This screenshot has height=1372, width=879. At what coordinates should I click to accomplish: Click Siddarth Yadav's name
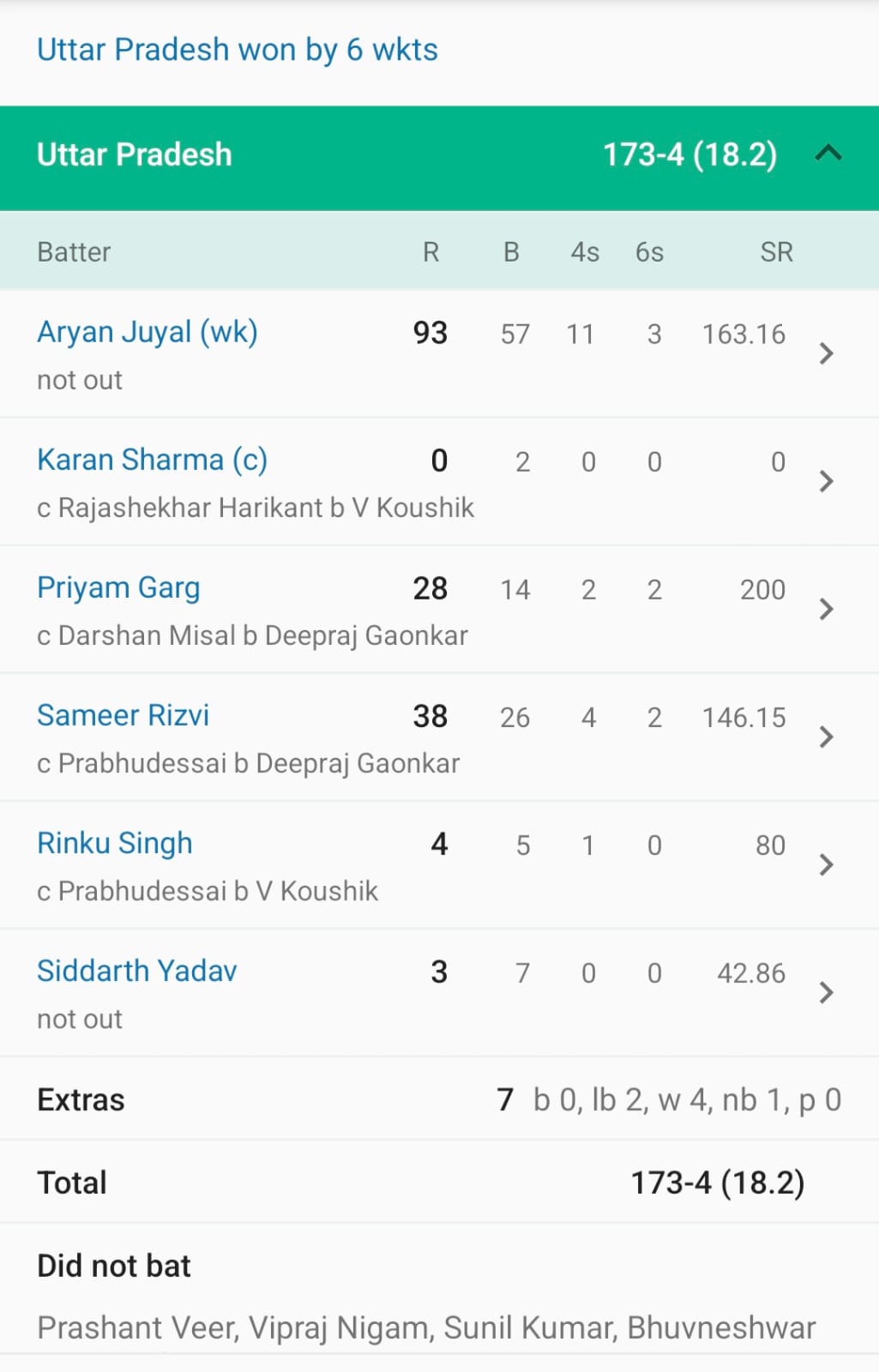pyautogui.click(x=136, y=971)
